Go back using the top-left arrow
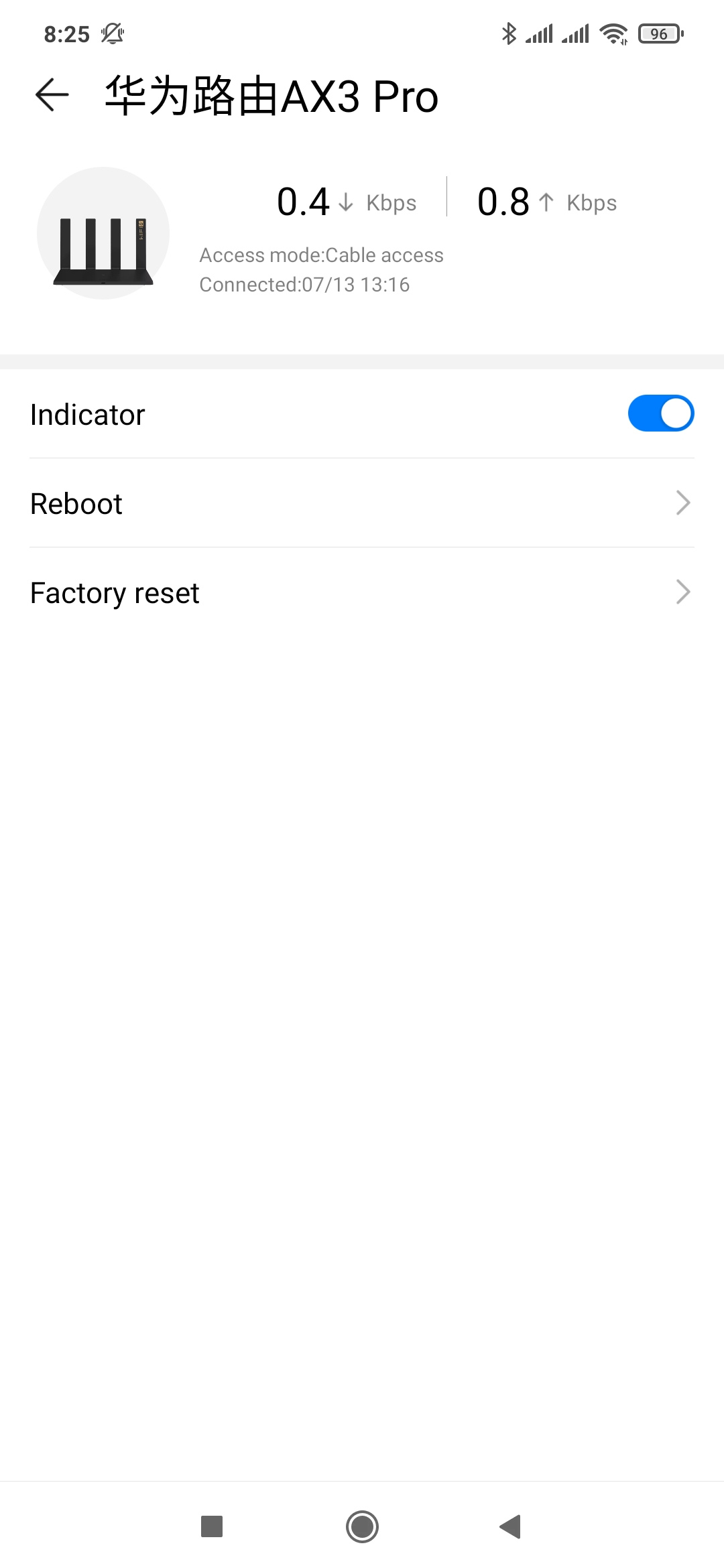 point(52,94)
